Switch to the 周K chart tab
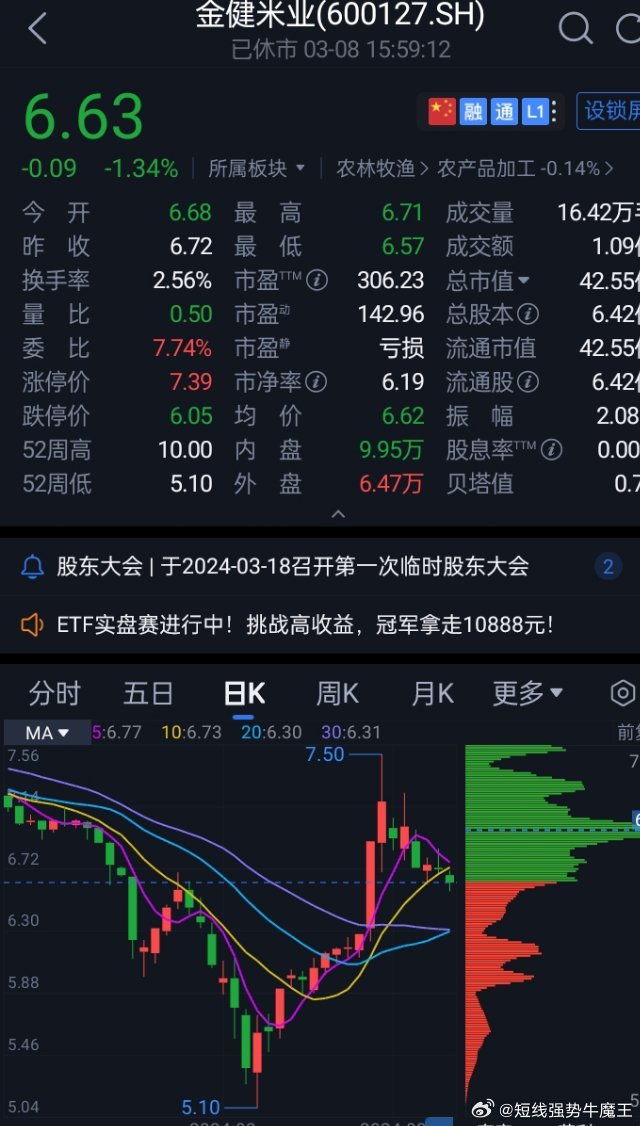640x1126 pixels. (338, 694)
